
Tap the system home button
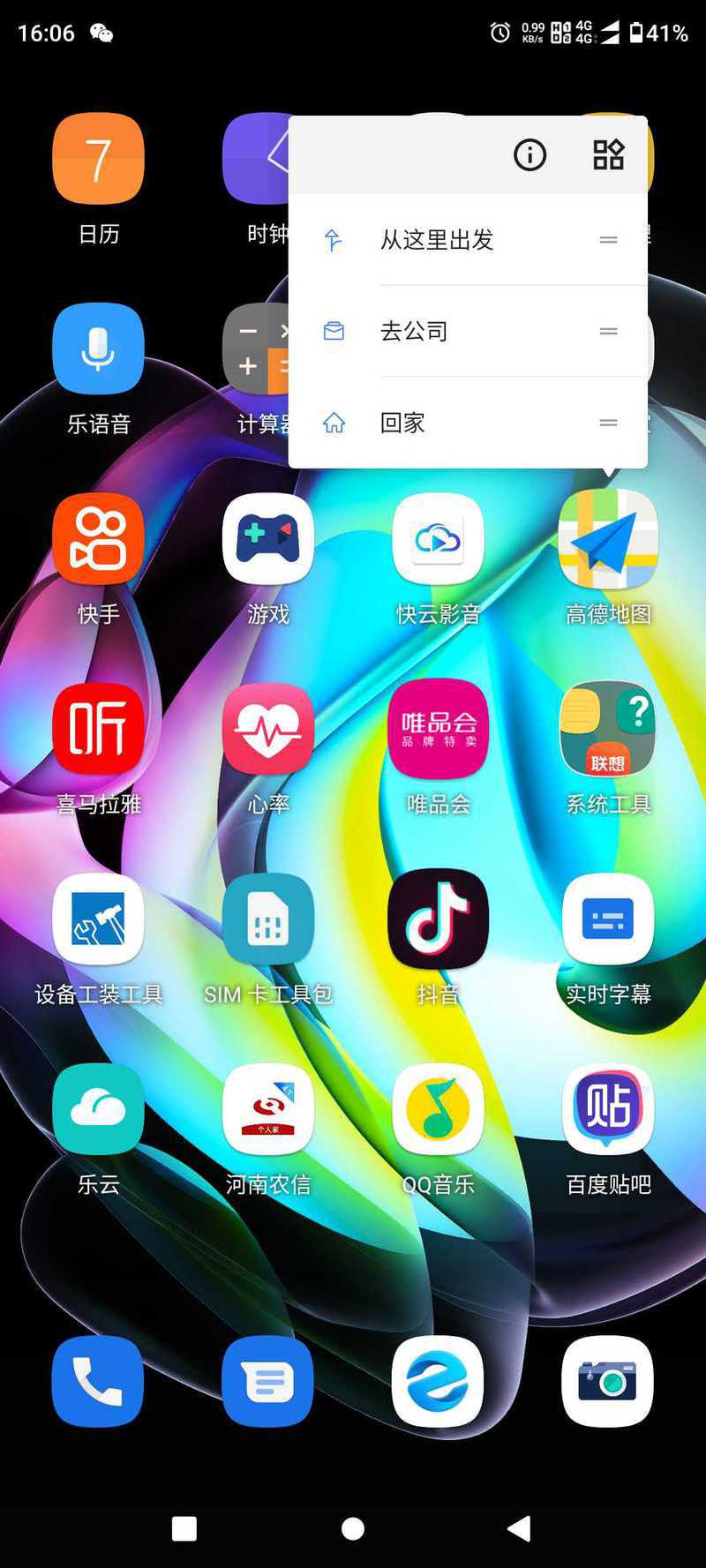353,1528
